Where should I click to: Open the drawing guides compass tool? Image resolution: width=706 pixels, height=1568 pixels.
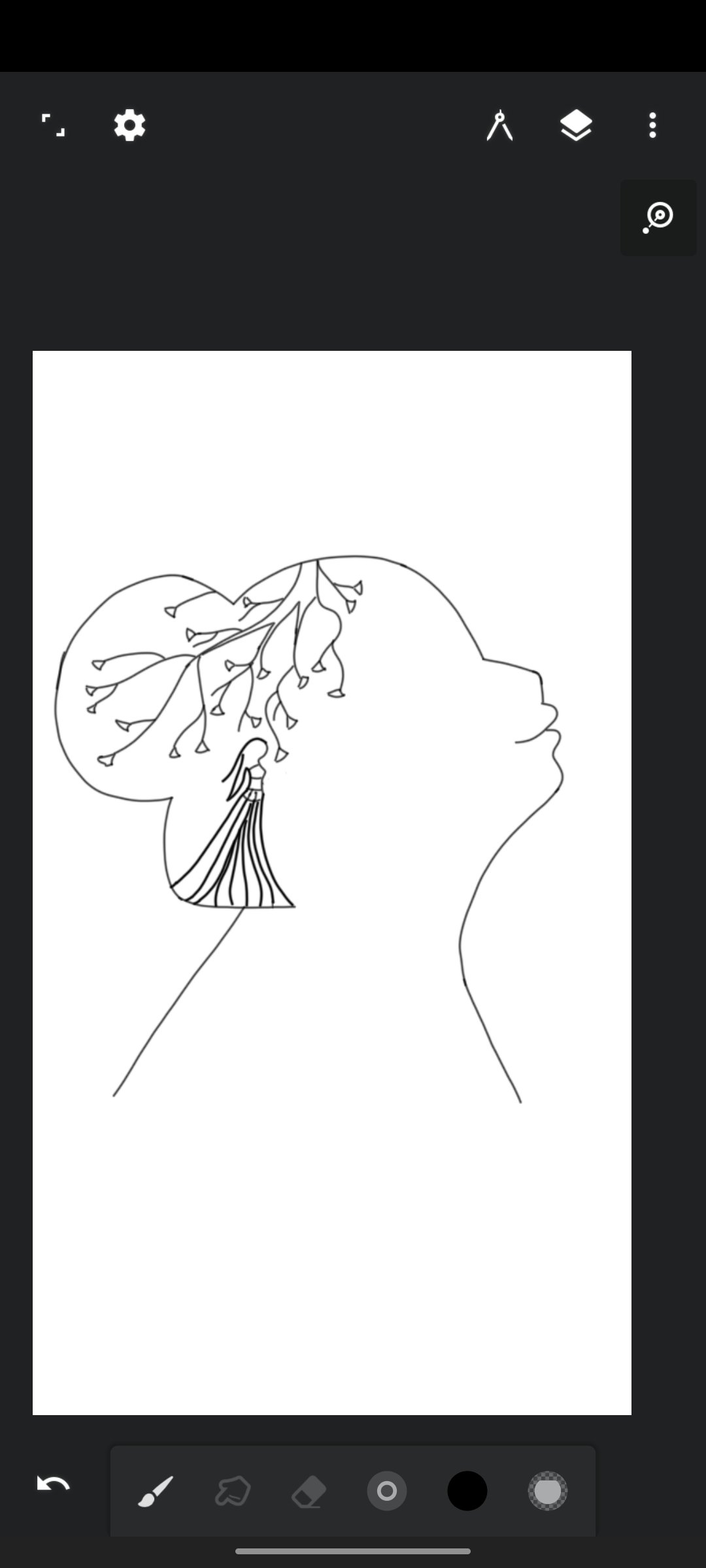(x=499, y=125)
